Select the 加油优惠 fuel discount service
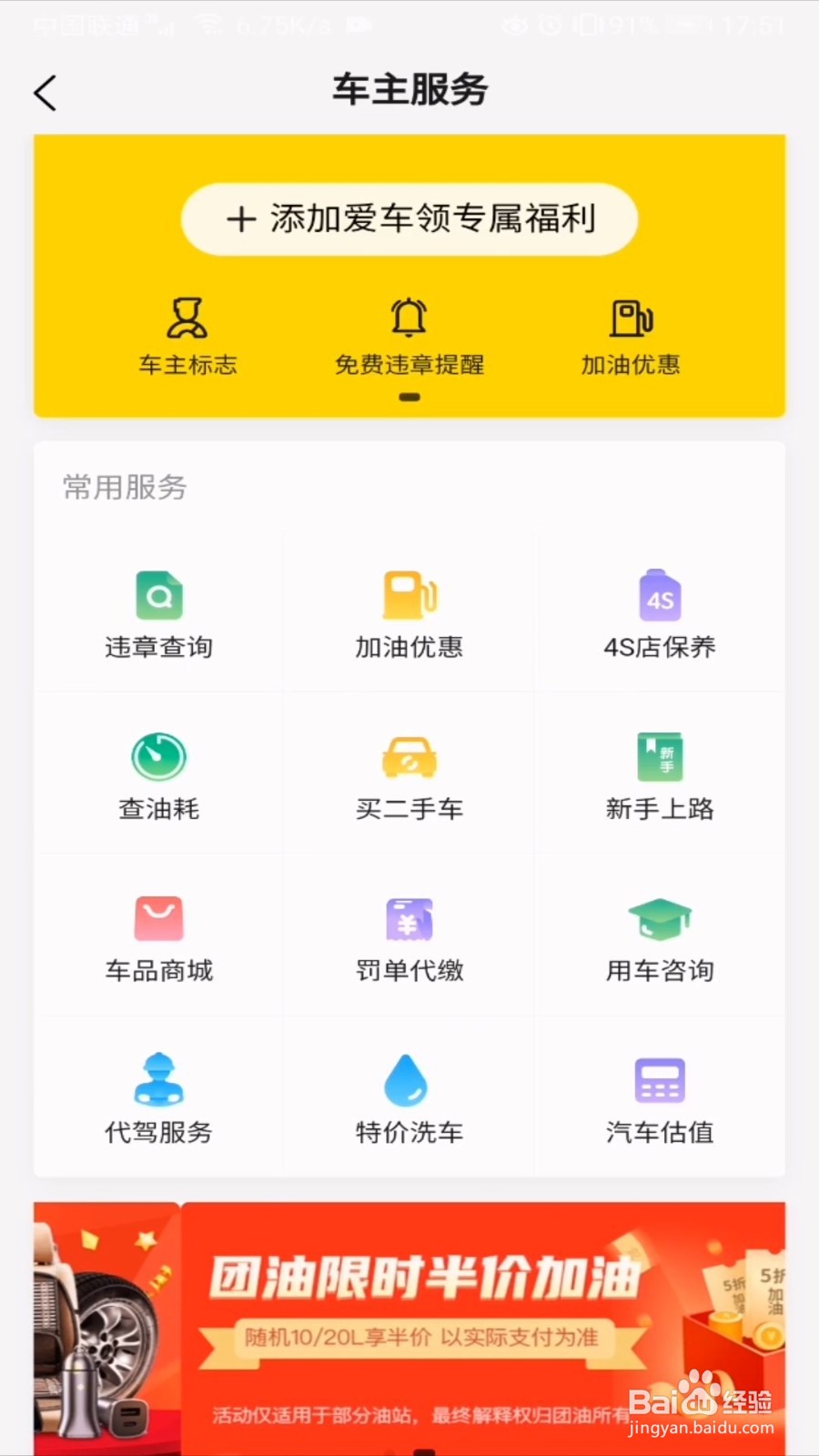819x1456 pixels. [x=409, y=610]
